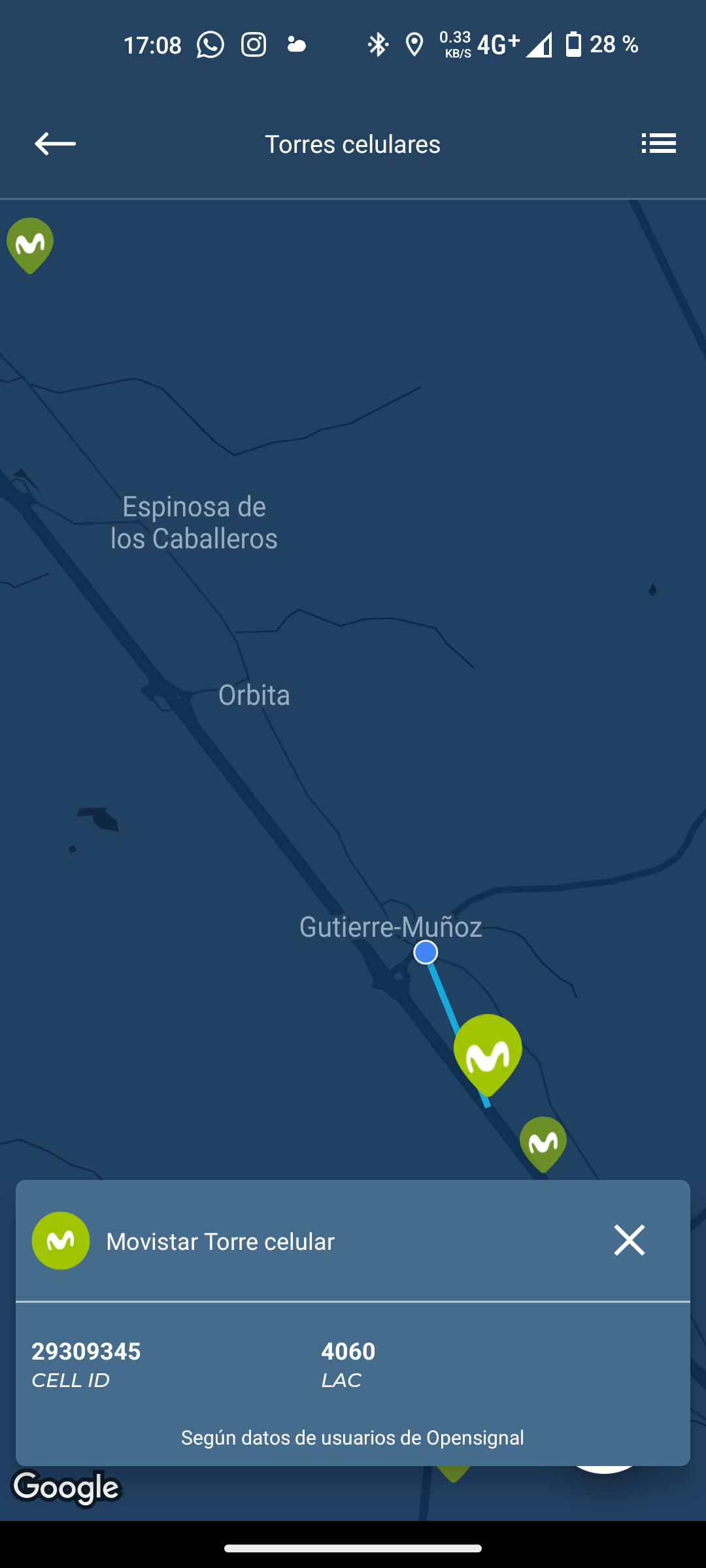
Task: Select the Movistar tower southeast of Gutierre-Muñoz
Action: [x=543, y=1143]
